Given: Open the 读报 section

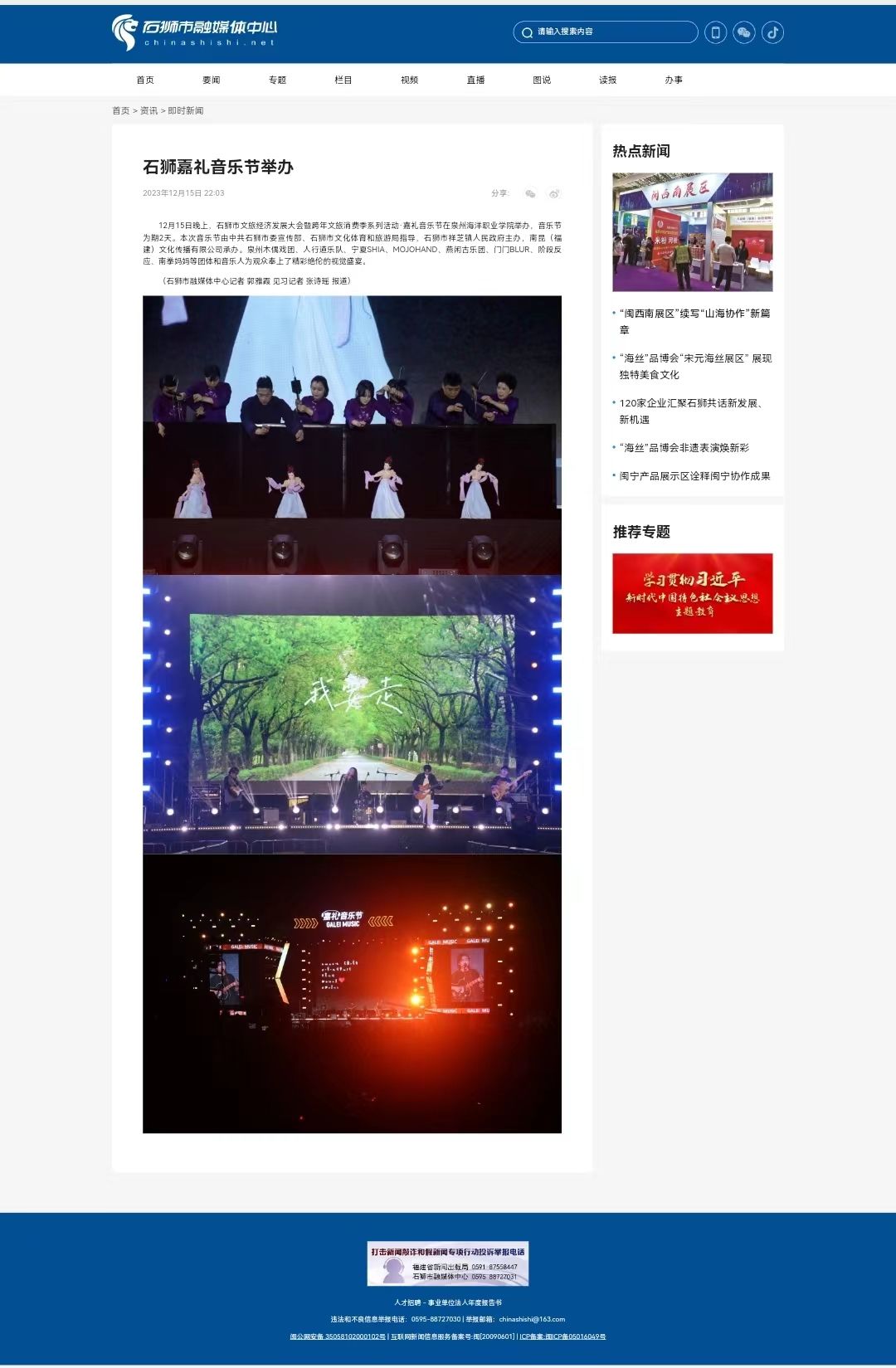Looking at the screenshot, I should point(608,80).
